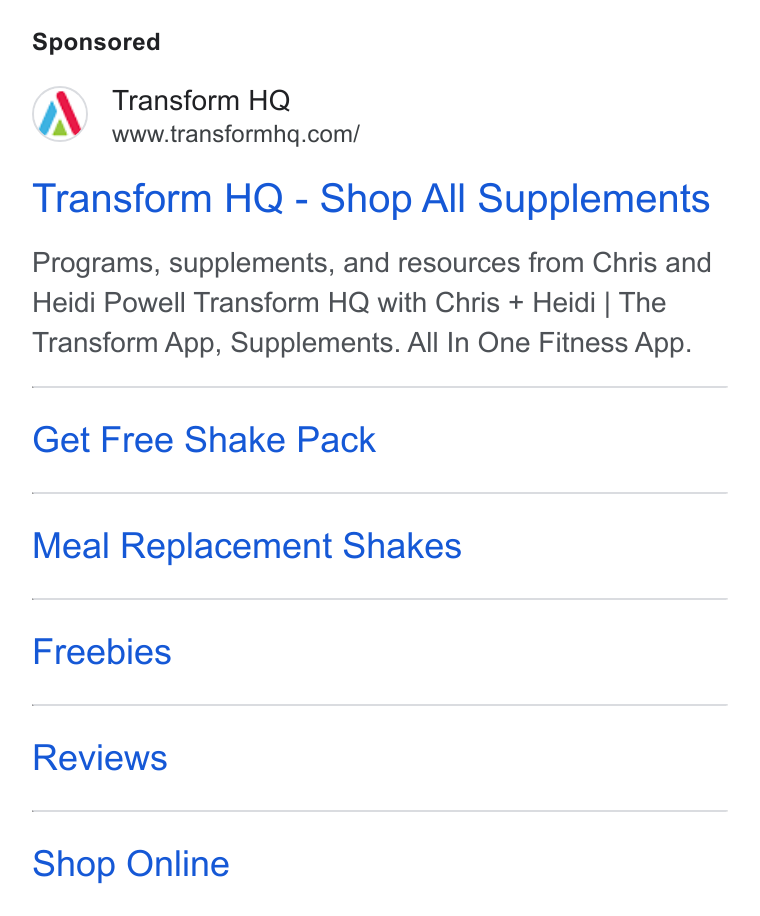Open the Meal Replacement Shakes link
The image size is (760, 916).
247,546
